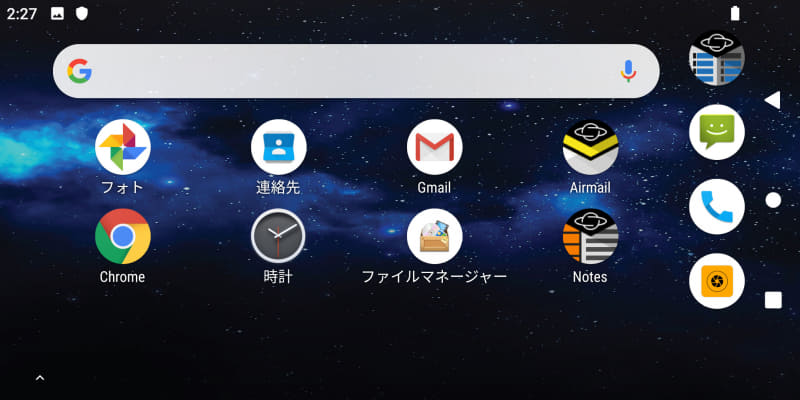This screenshot has width=800, height=400.
Task: Launch ファイルマネージャー file manager
Action: [434, 237]
